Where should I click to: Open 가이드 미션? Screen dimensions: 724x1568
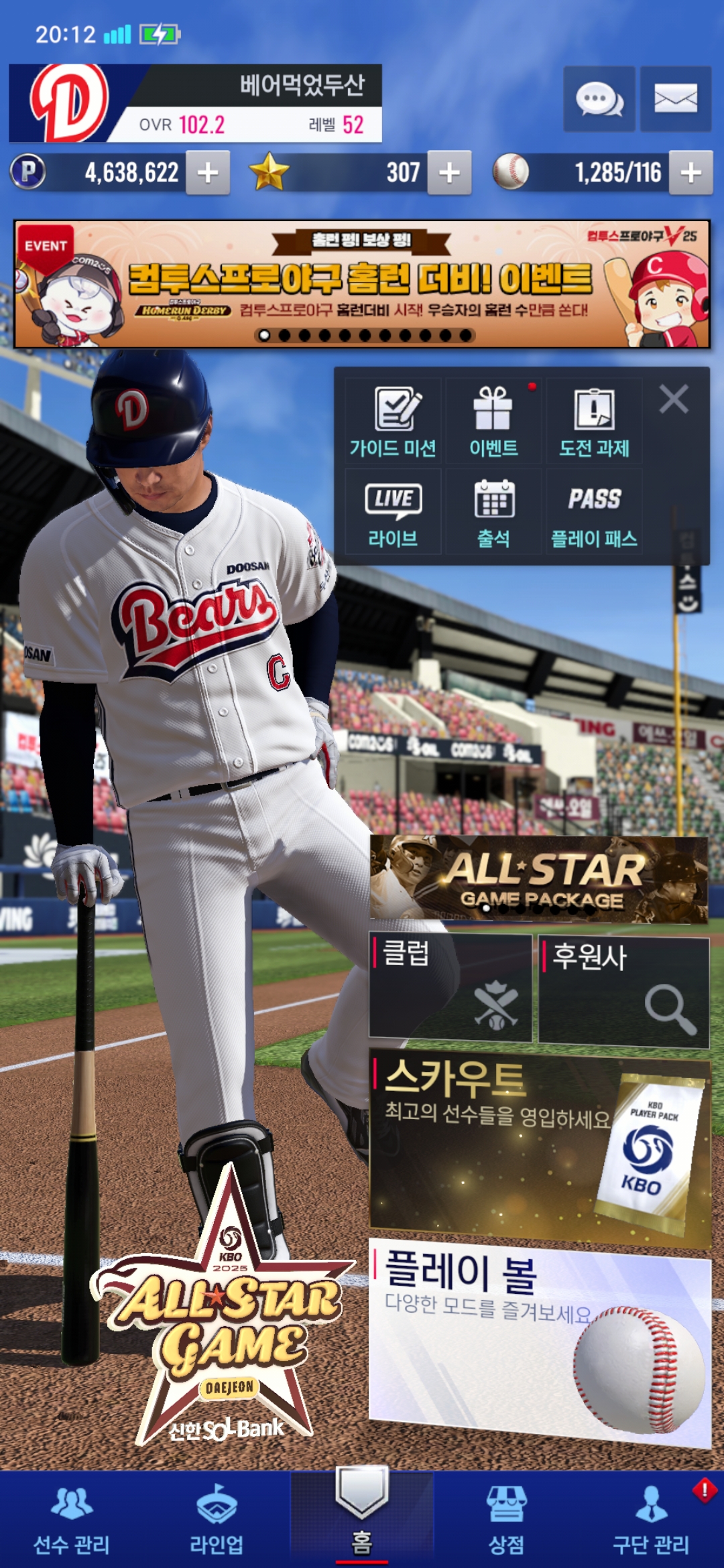(394, 421)
